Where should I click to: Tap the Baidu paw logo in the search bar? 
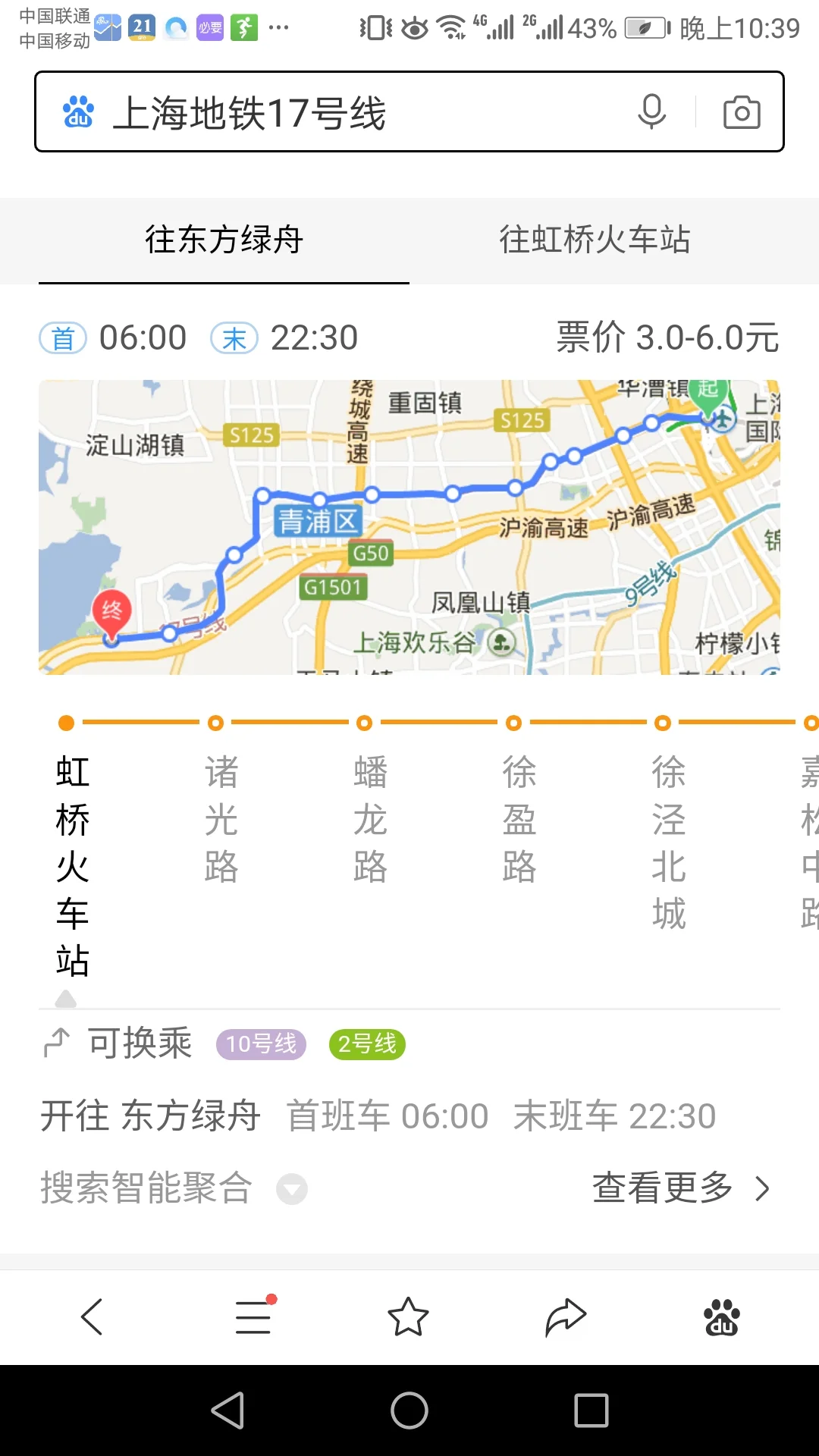(x=78, y=112)
